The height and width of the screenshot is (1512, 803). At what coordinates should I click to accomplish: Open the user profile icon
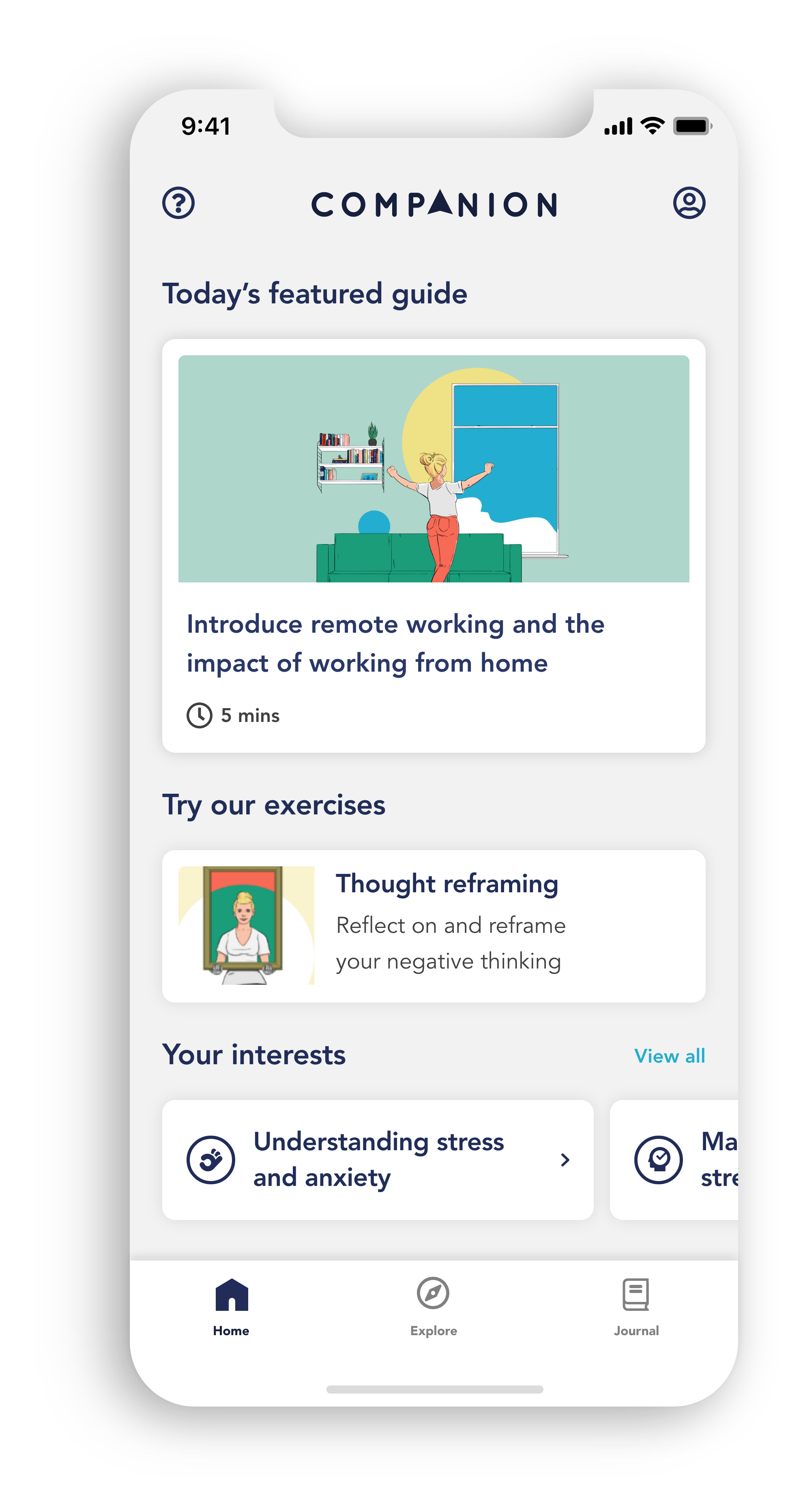click(689, 203)
